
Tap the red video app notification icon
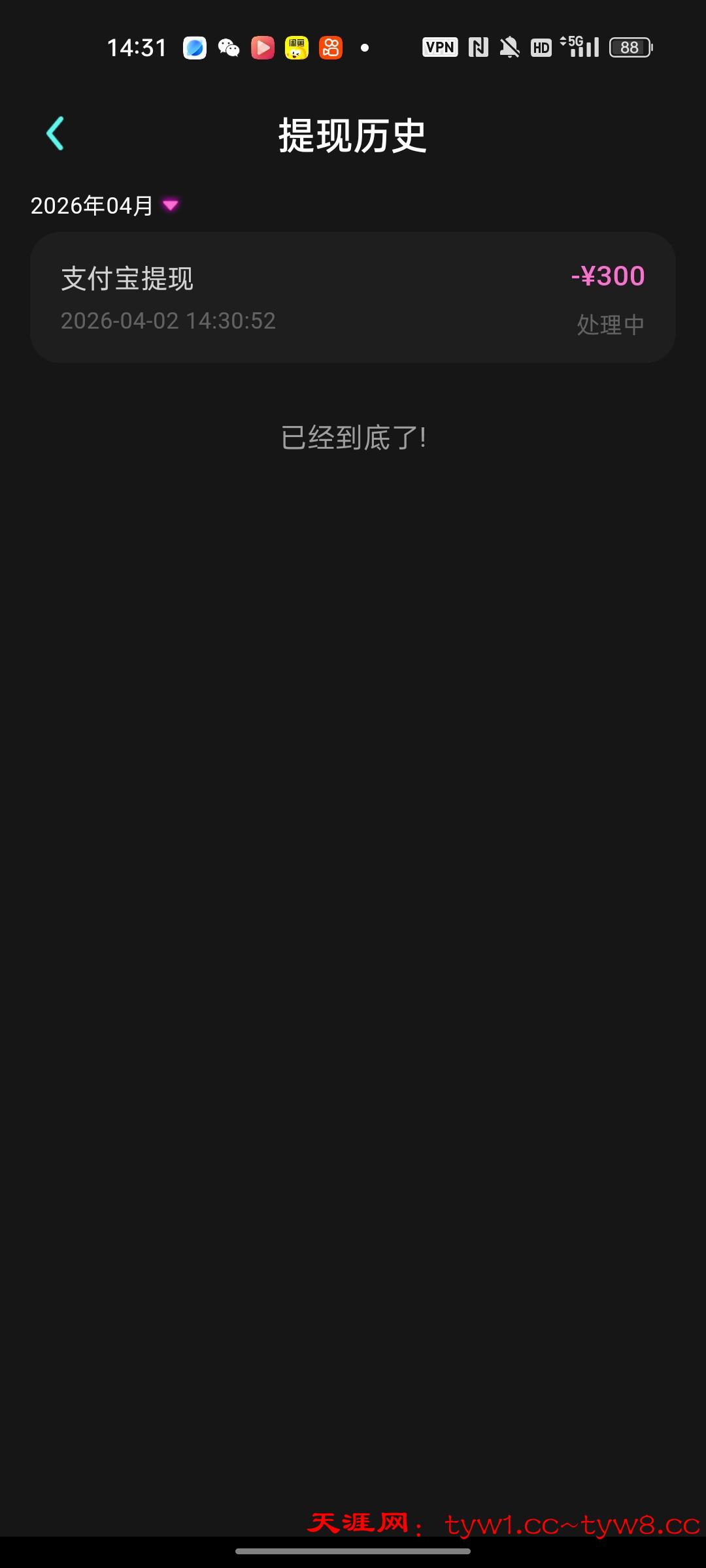pos(263,48)
